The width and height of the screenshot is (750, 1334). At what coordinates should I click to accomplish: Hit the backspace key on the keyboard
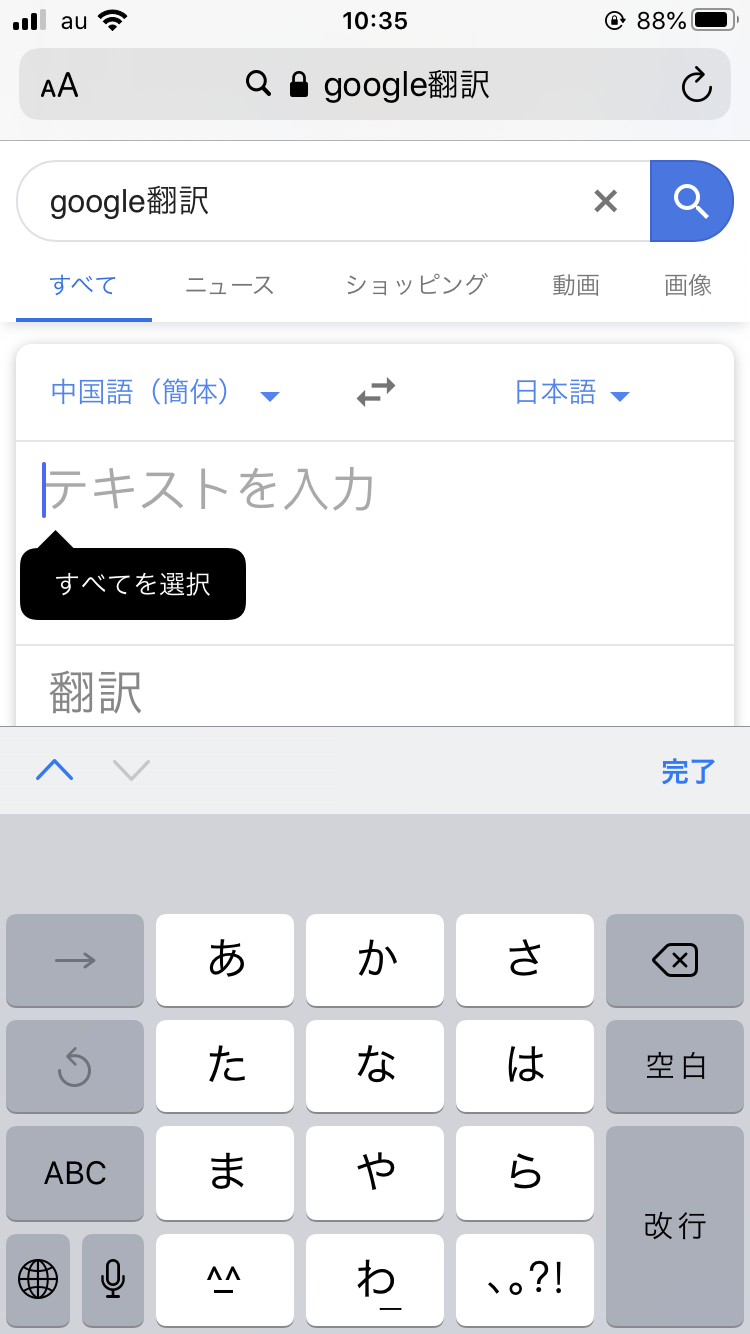tap(675, 961)
